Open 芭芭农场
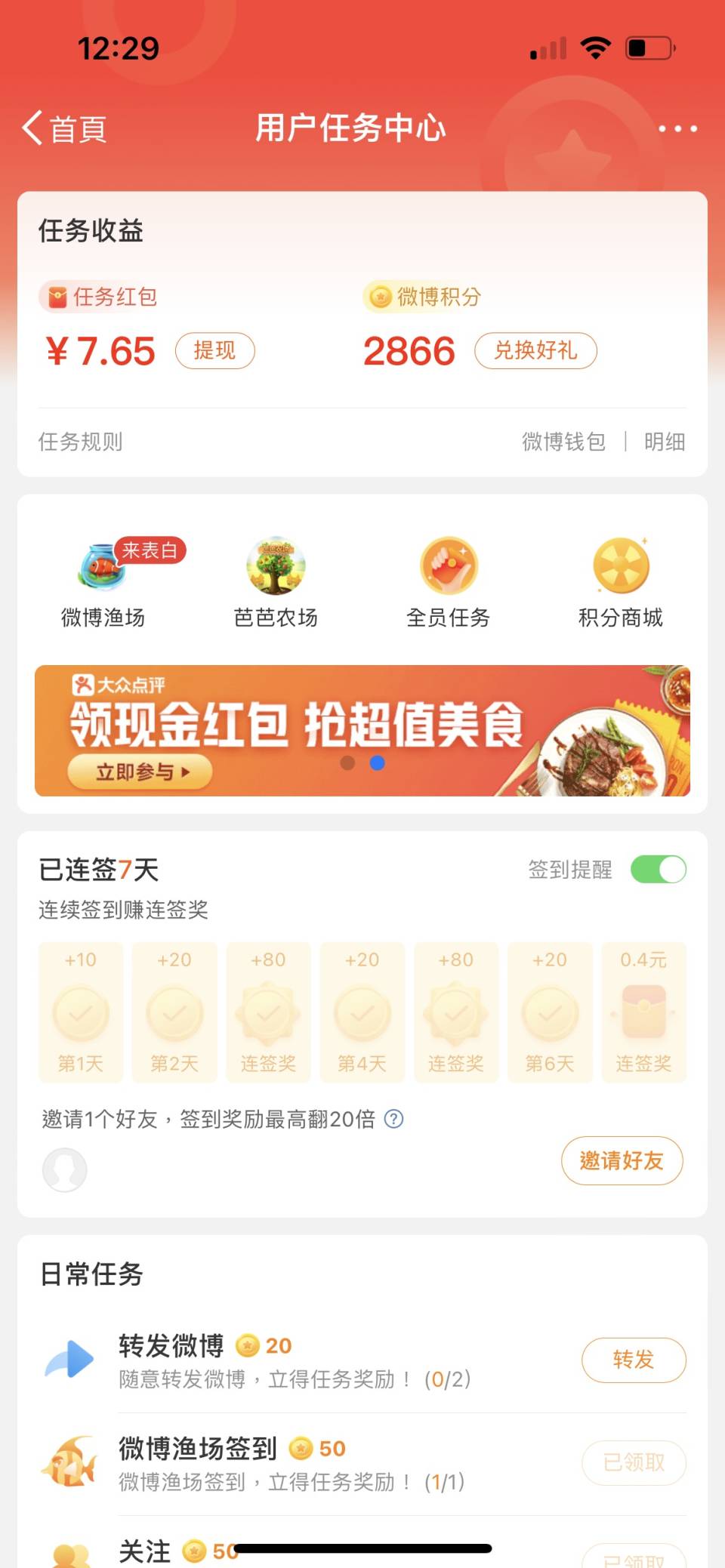This screenshot has height=1568, width=725. 276,583
